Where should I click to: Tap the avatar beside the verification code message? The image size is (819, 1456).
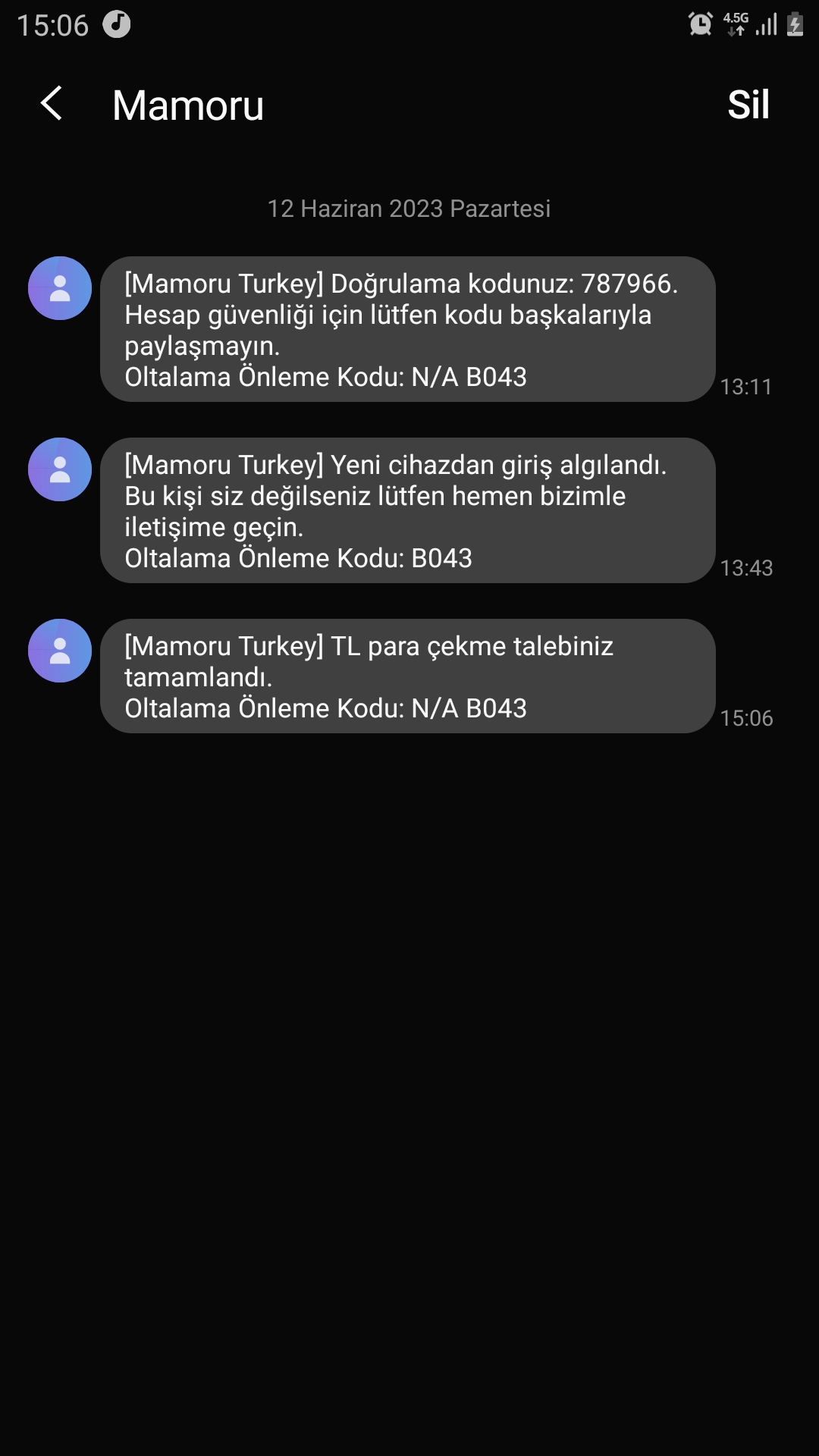[60, 288]
